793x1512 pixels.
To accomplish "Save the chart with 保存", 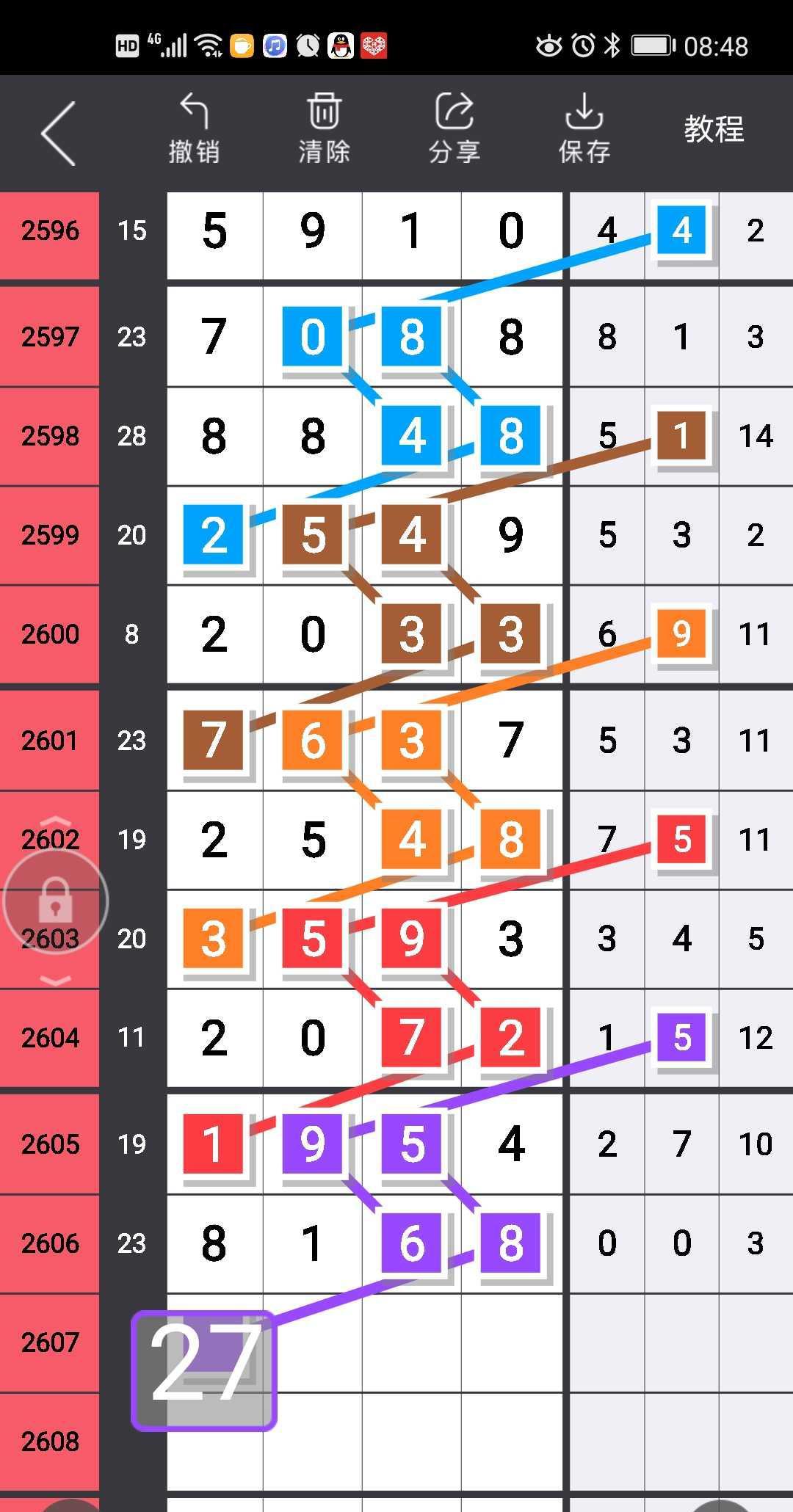I will point(584,129).
